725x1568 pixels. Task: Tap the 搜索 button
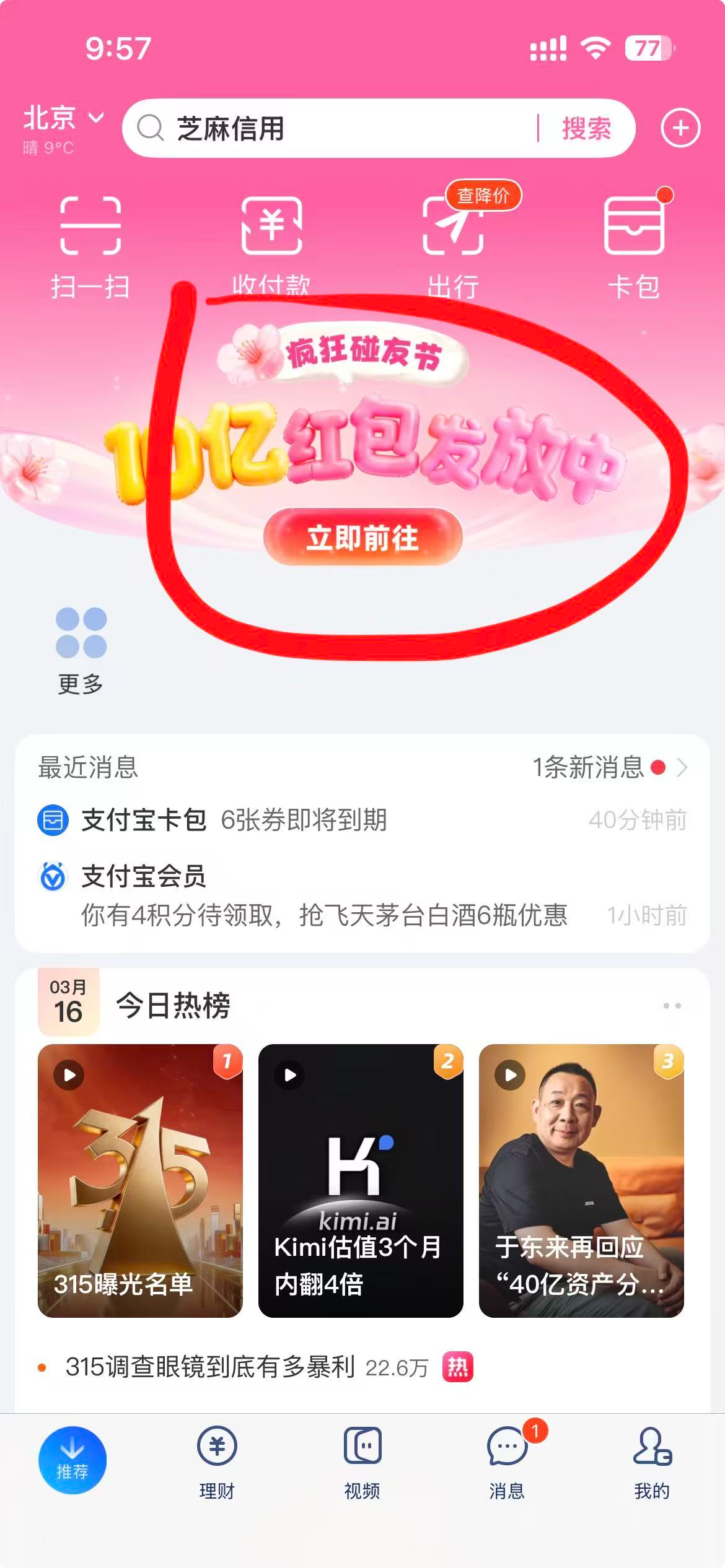coord(586,129)
